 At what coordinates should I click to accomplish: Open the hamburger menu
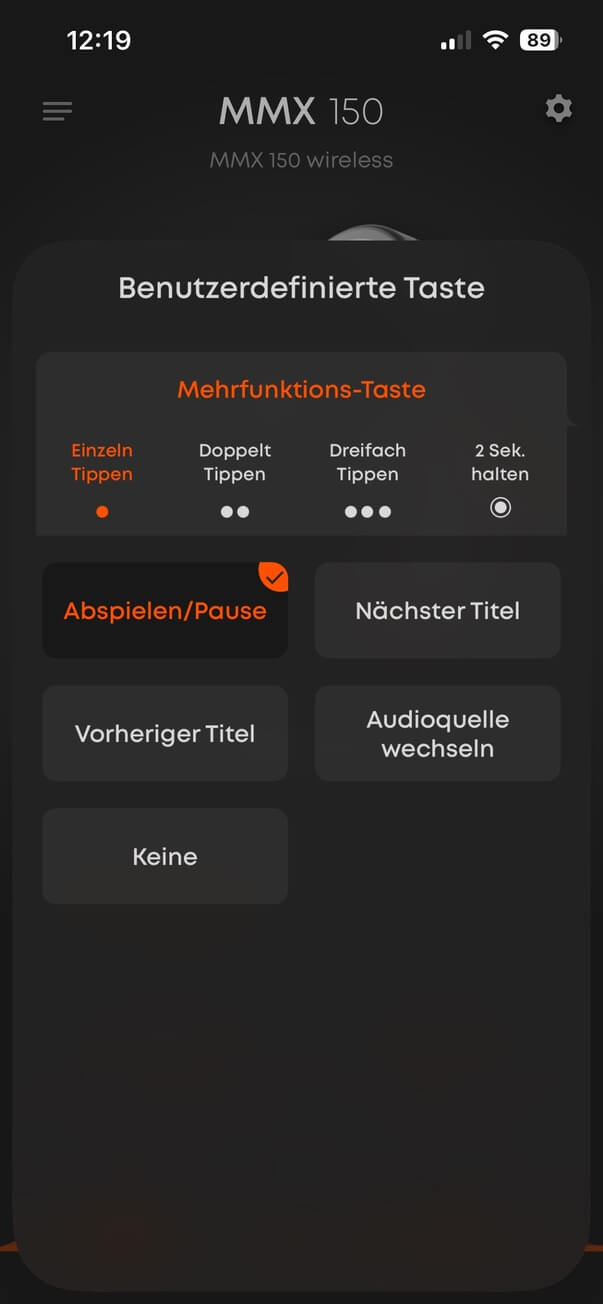[58, 111]
